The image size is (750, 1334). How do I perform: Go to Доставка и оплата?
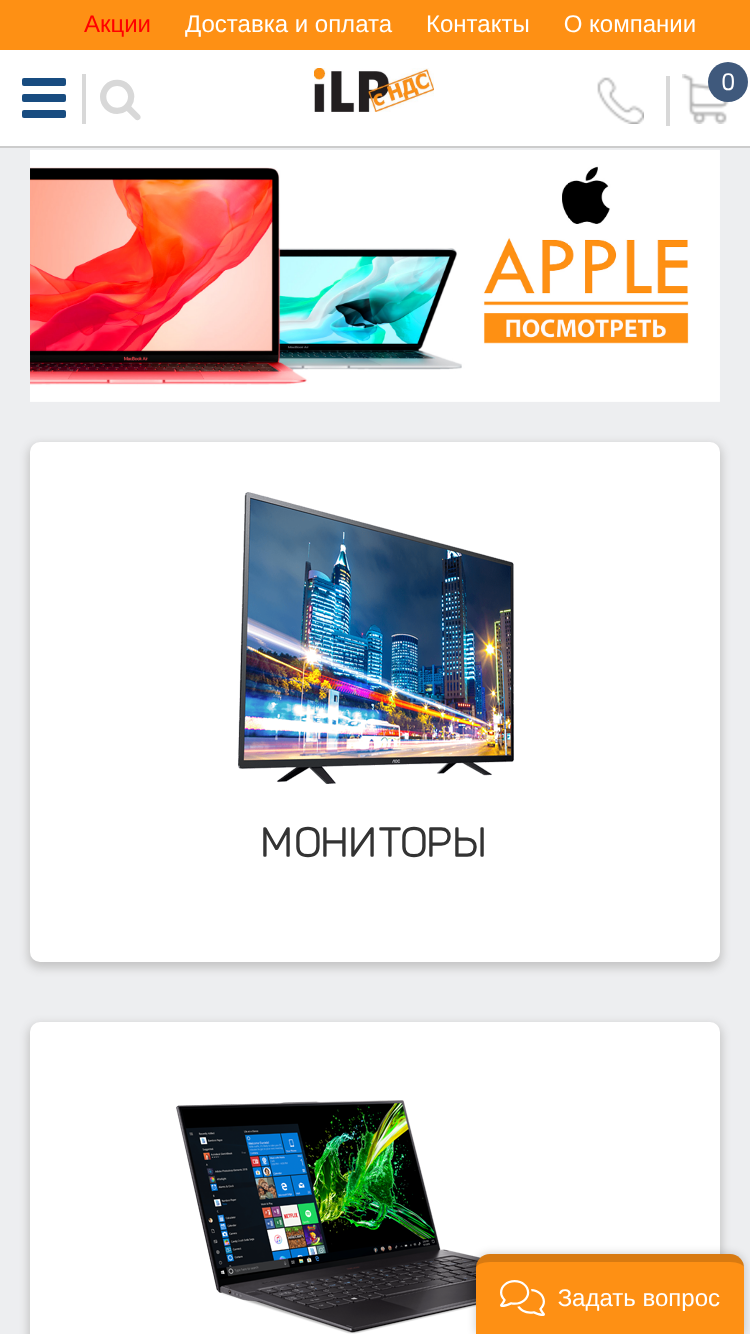pos(288,25)
